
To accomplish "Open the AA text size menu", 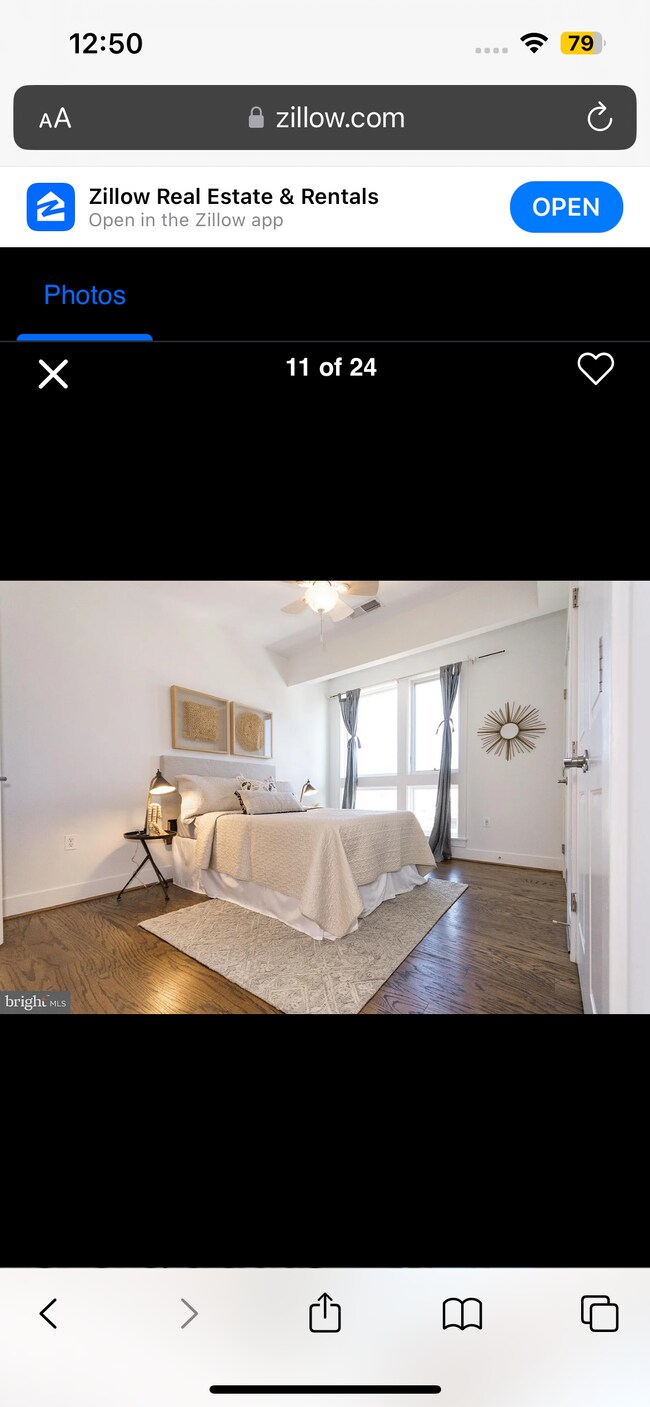I will pos(55,119).
